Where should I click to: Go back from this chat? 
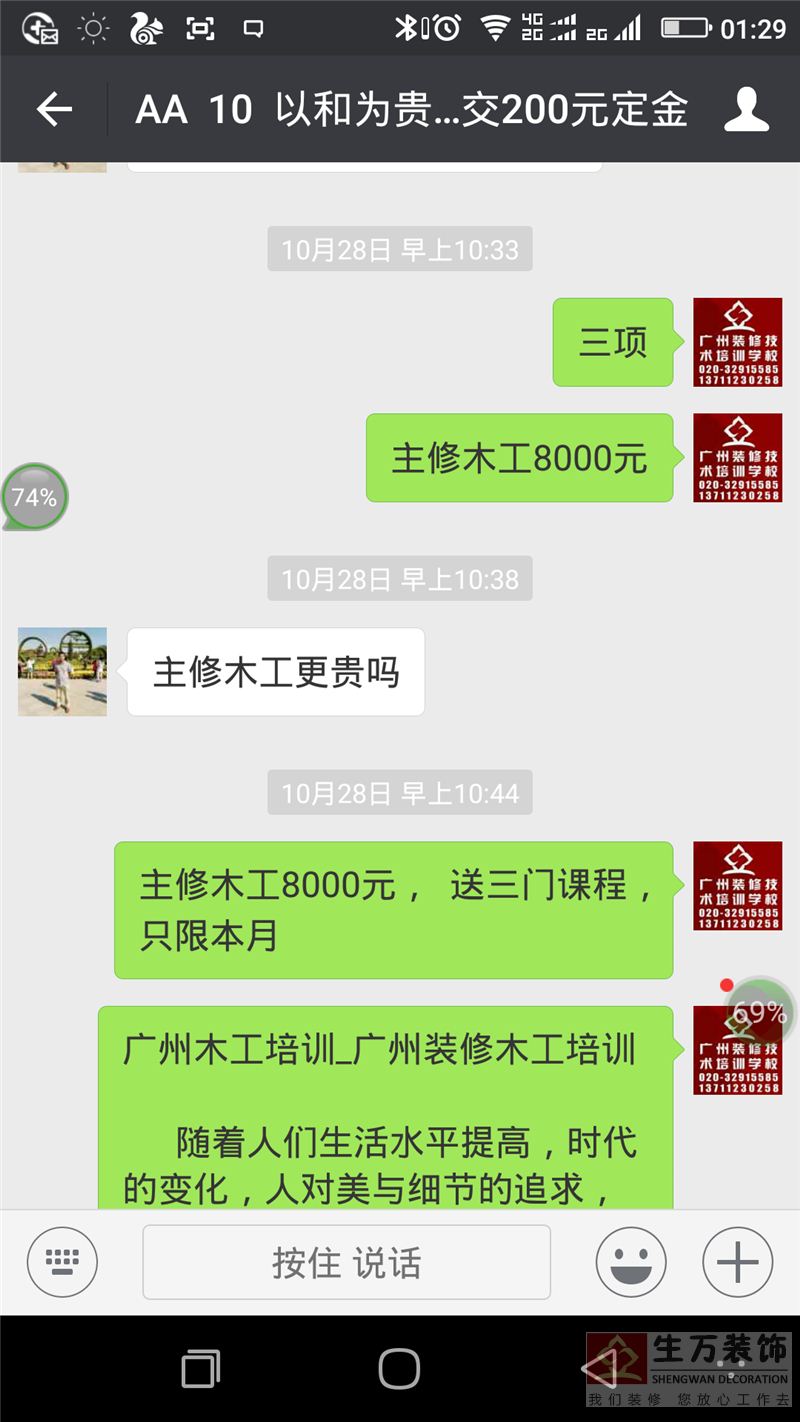pyautogui.click(x=54, y=109)
